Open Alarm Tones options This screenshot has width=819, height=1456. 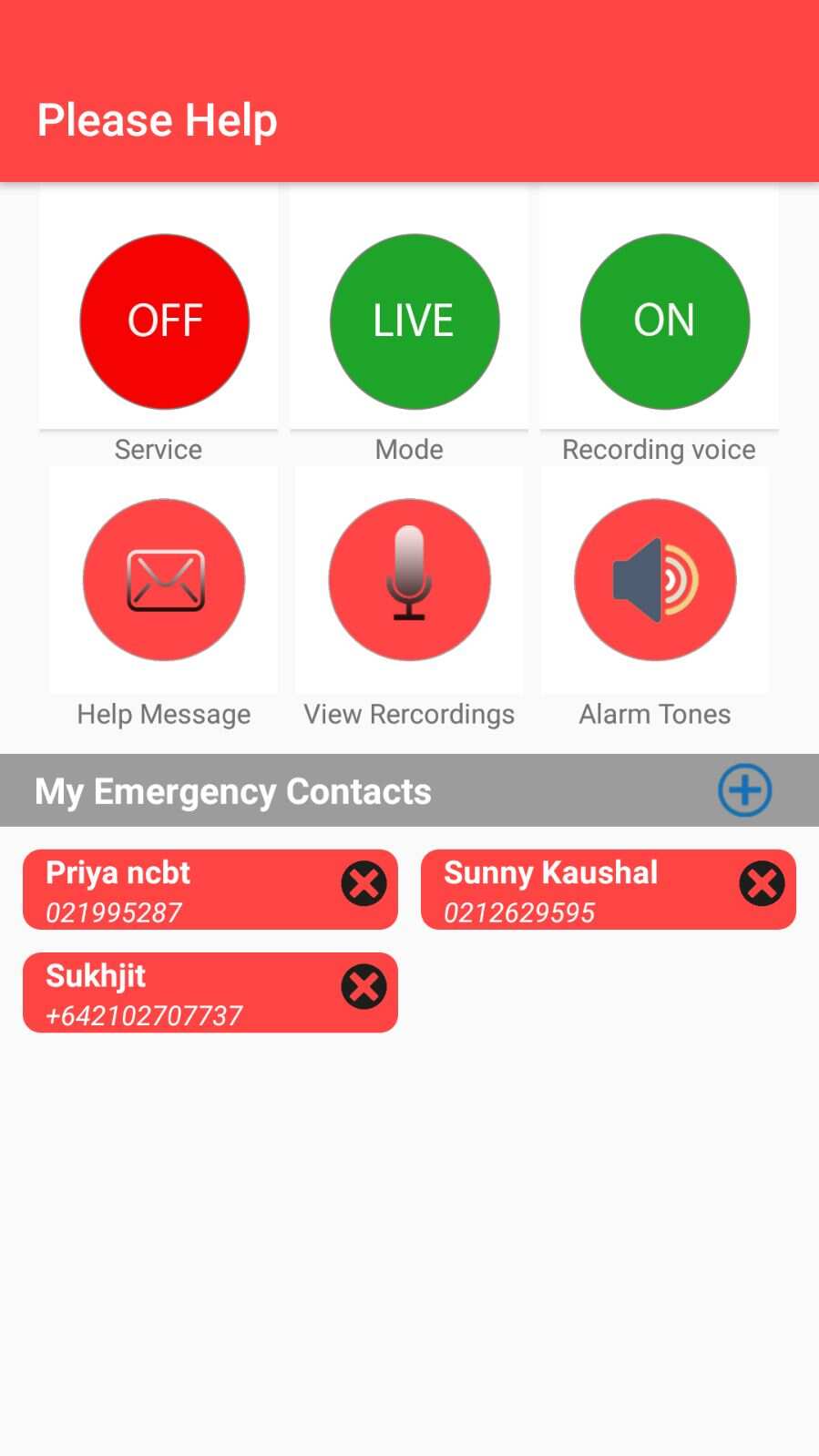point(655,580)
